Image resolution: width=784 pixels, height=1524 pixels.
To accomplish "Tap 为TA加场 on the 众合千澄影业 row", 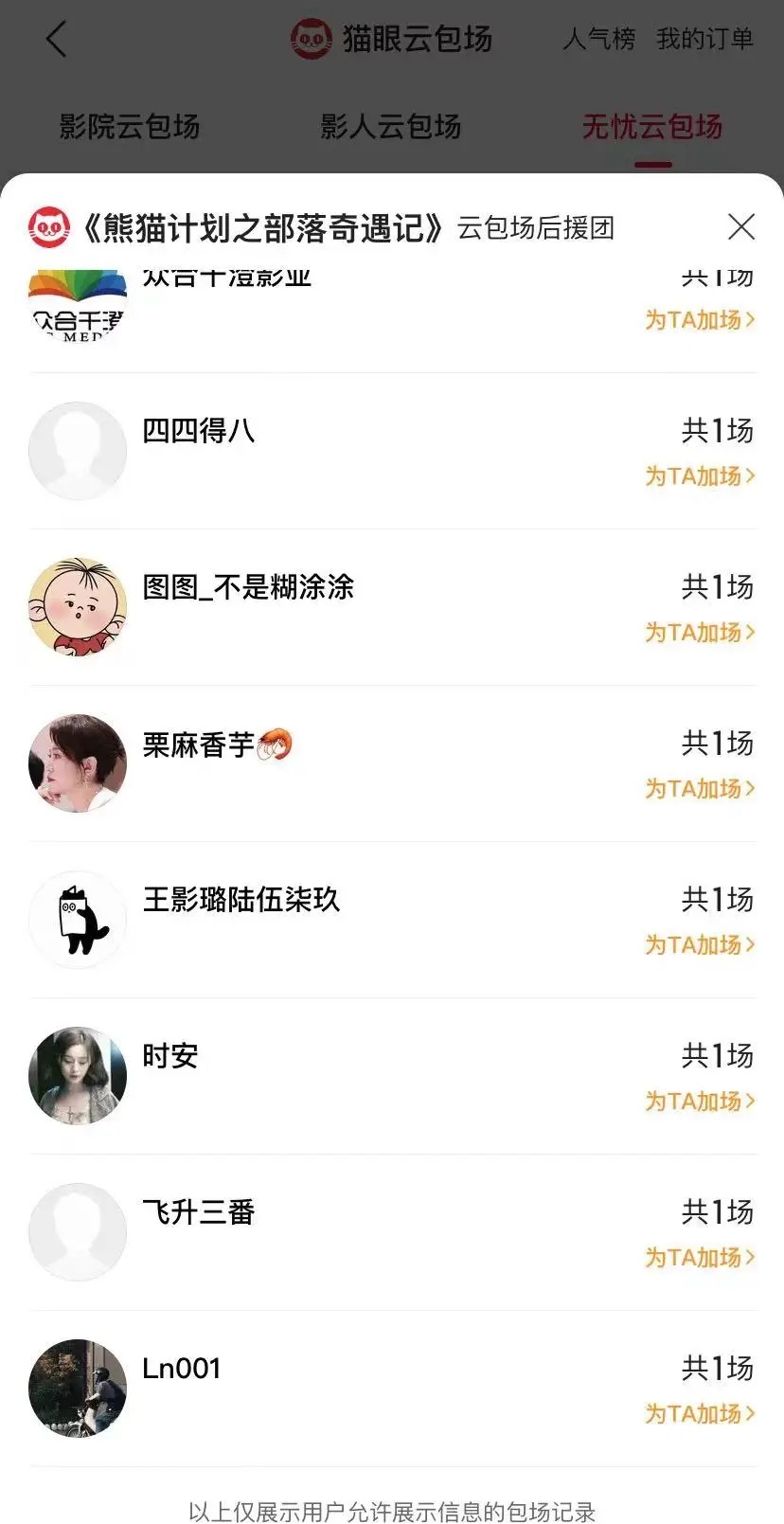I will [700, 320].
